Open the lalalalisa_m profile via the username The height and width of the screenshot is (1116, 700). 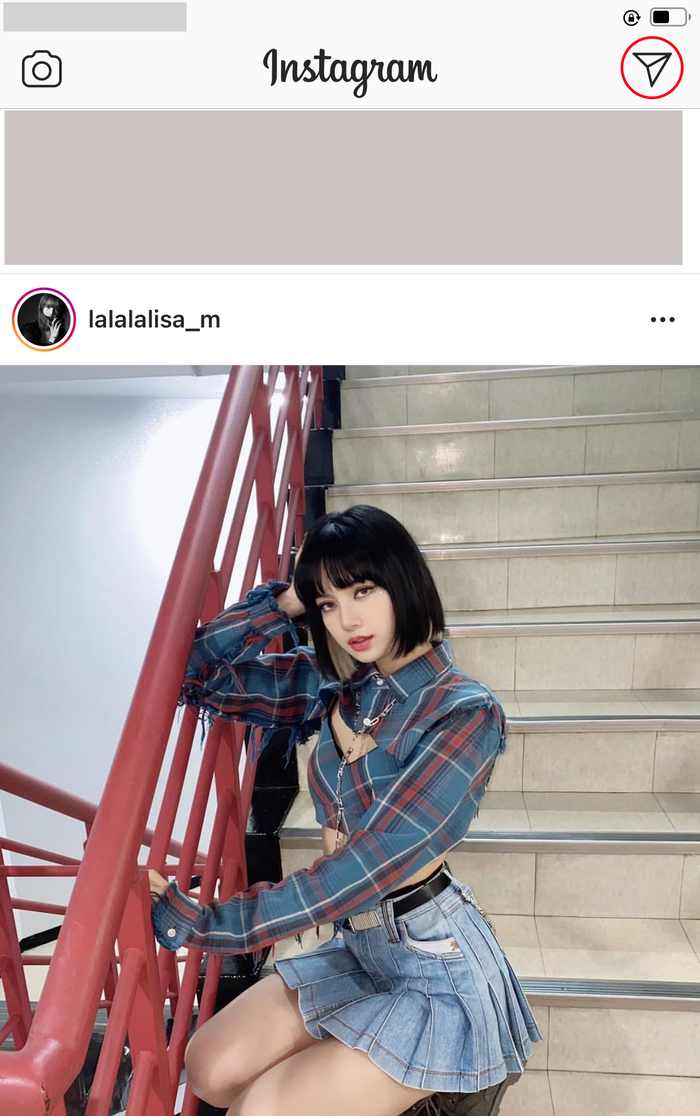pos(154,320)
